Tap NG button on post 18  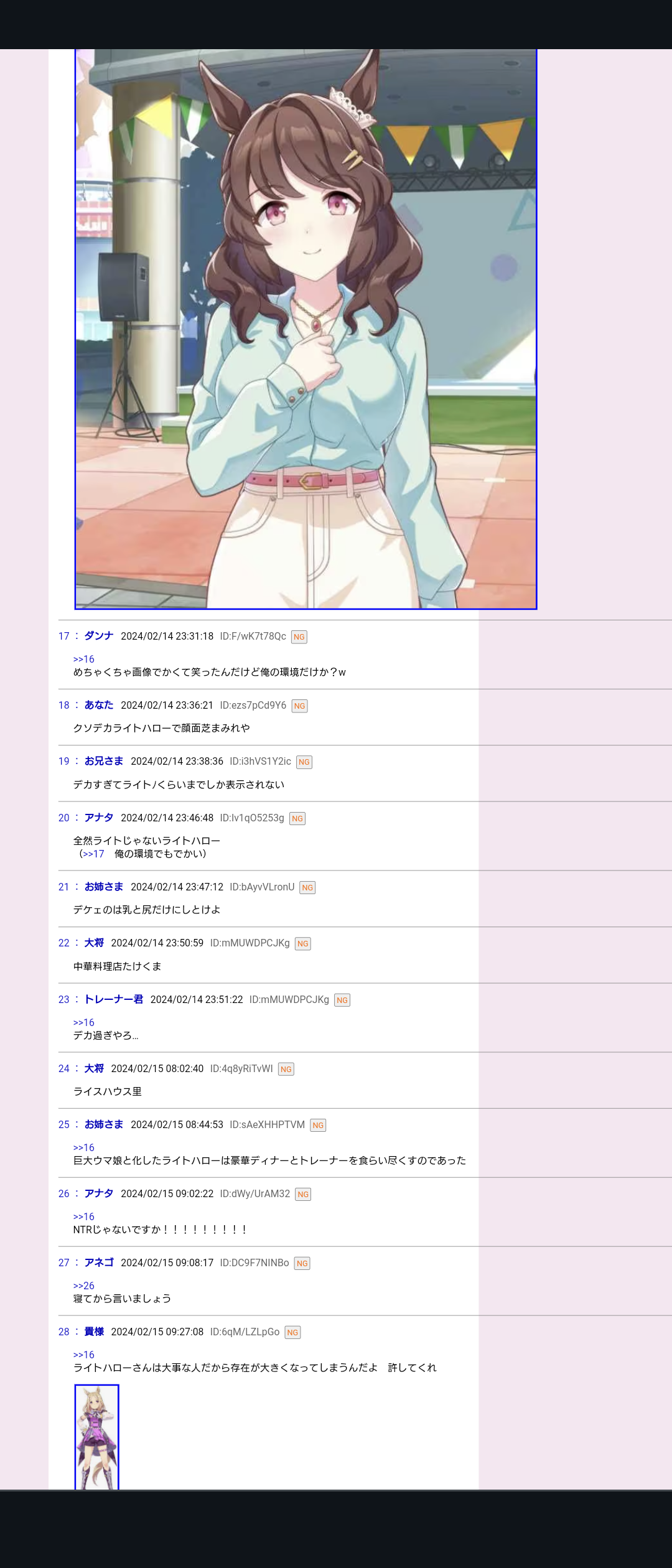[299, 706]
